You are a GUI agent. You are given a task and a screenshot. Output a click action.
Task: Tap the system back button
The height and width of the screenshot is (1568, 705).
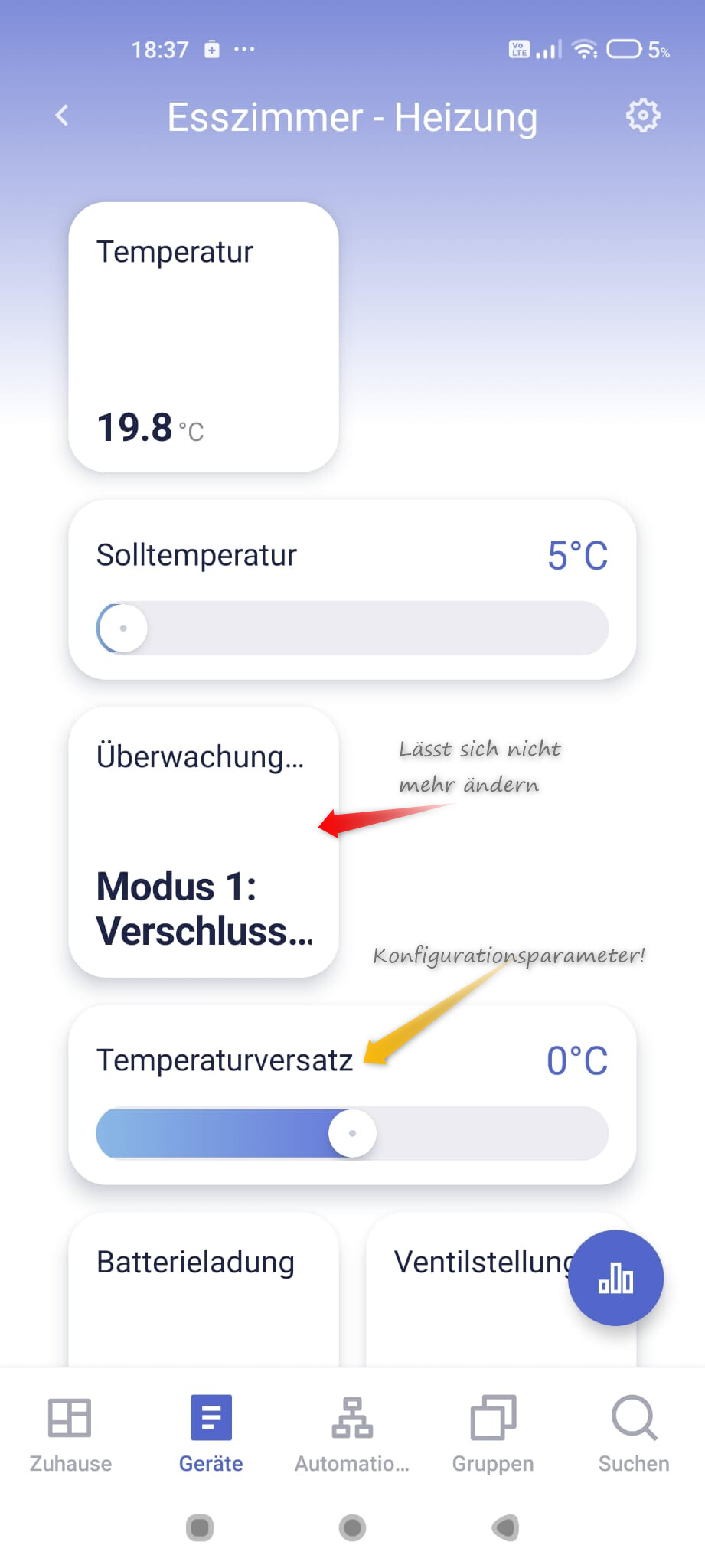pos(505,1528)
